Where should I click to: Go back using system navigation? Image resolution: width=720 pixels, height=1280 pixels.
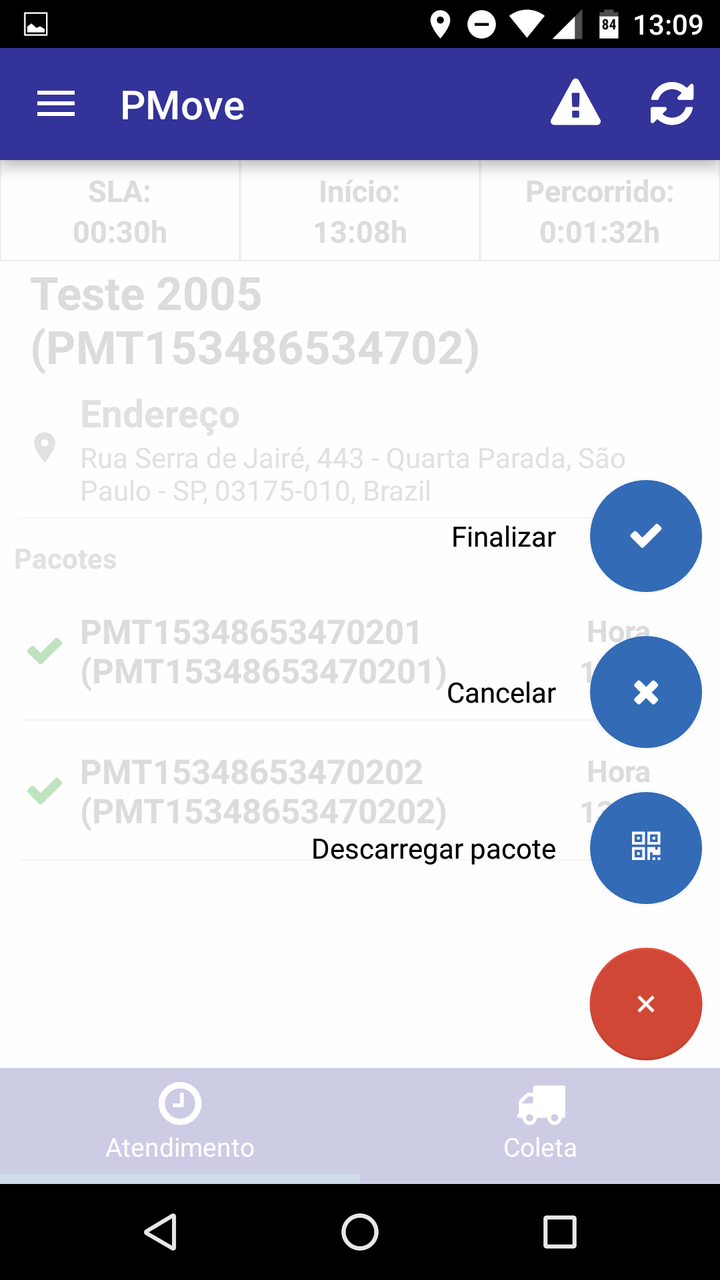click(160, 1232)
